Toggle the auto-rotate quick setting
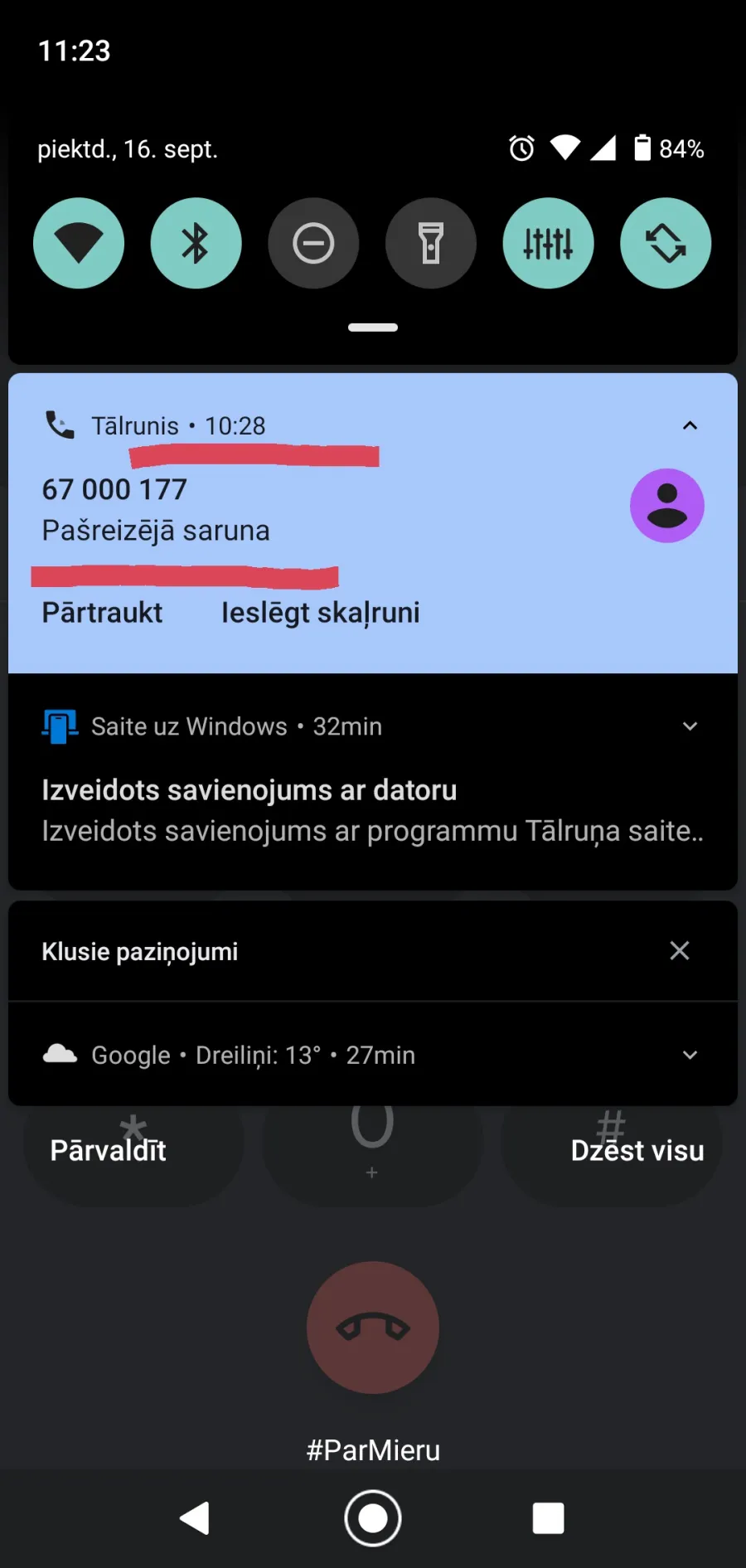 (666, 243)
